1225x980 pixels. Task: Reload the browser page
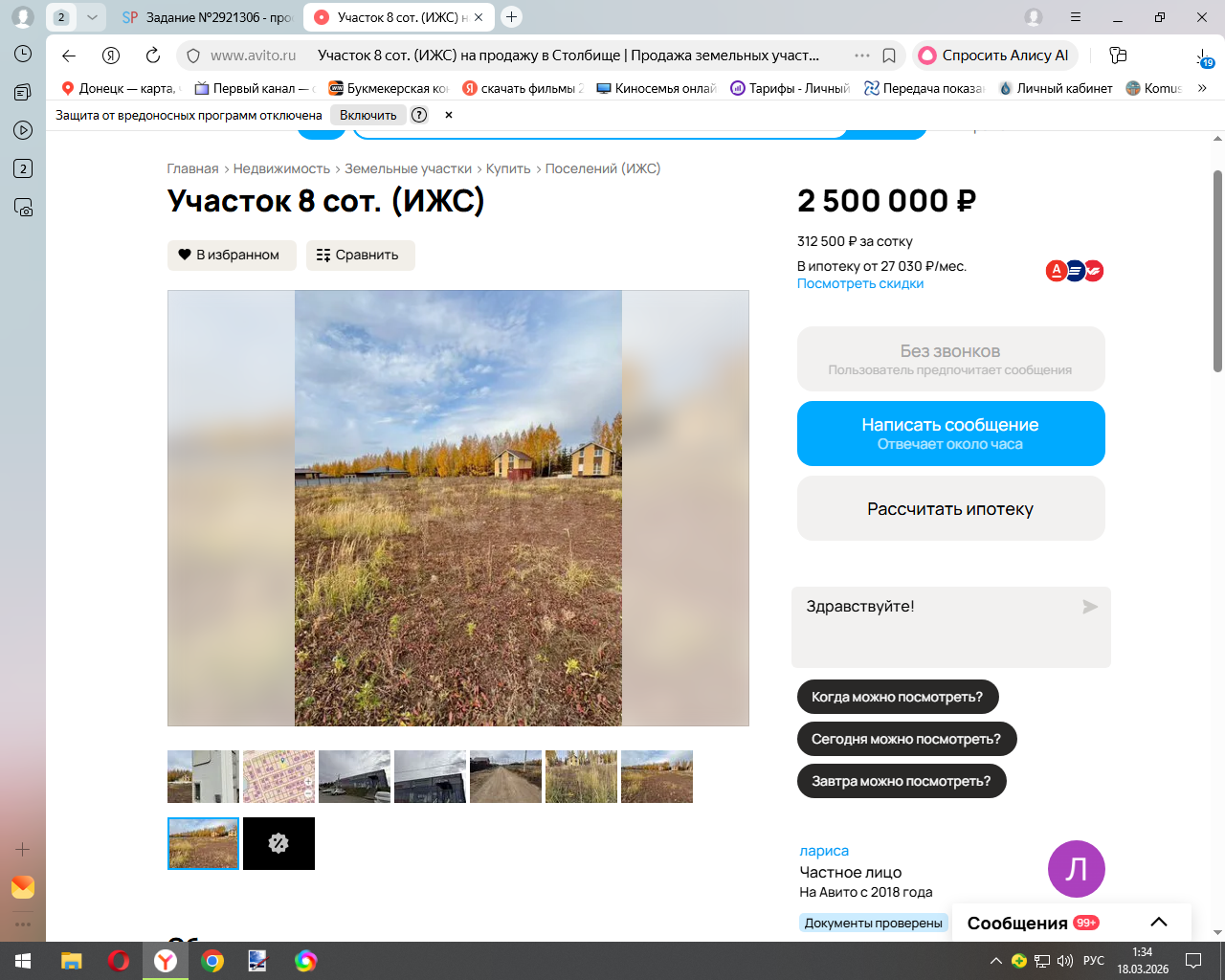click(152, 56)
